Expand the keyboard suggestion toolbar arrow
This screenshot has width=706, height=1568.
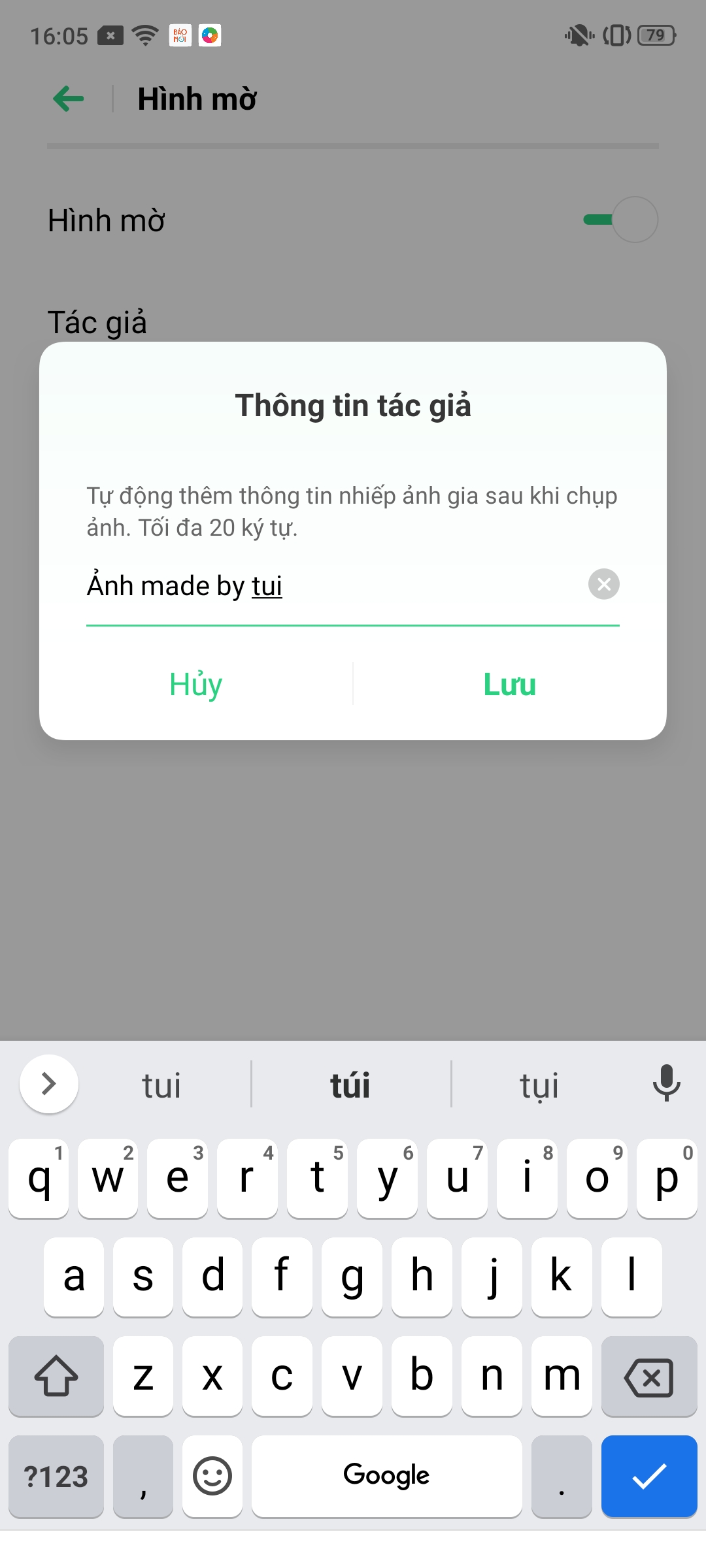(49, 1084)
